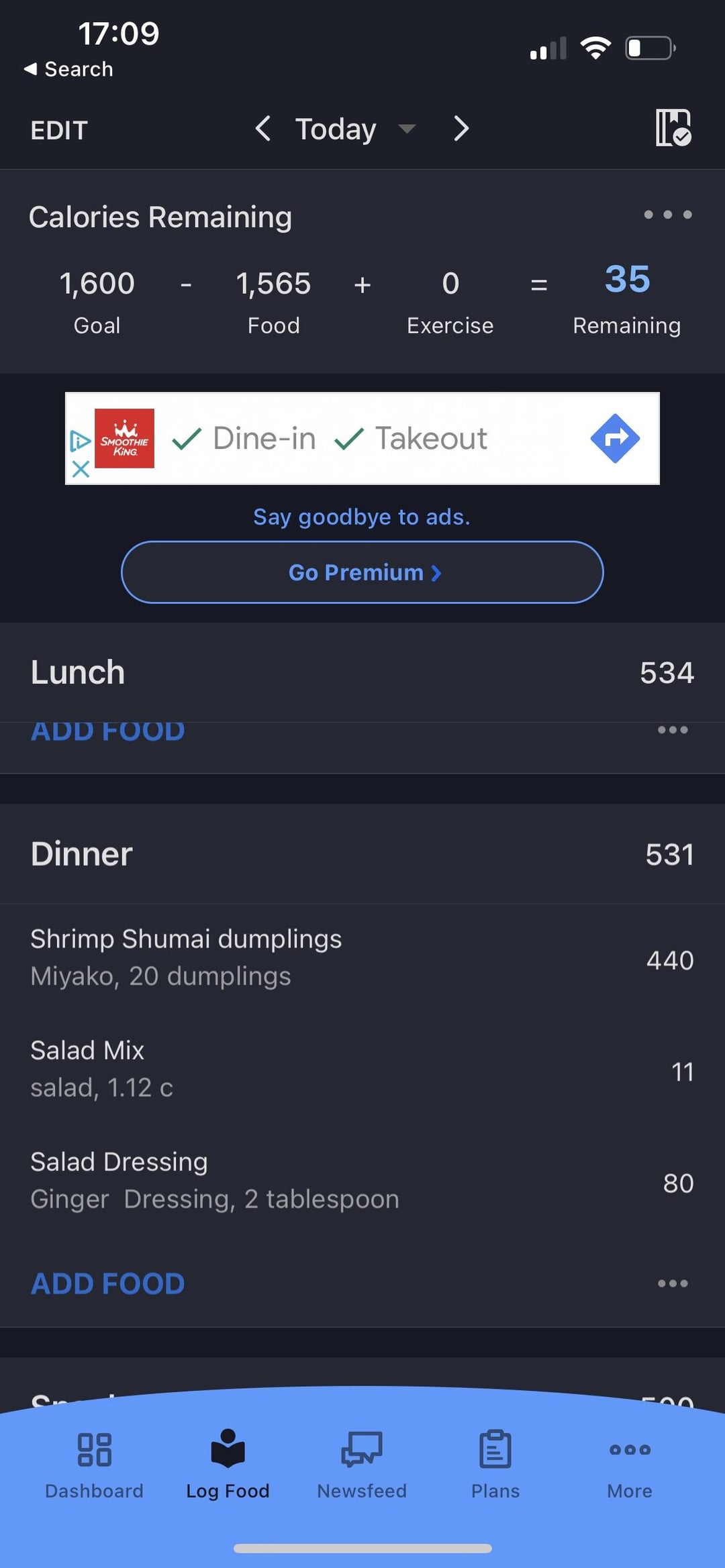Close the ad with the X icon
This screenshot has width=725, height=1568.
click(81, 469)
